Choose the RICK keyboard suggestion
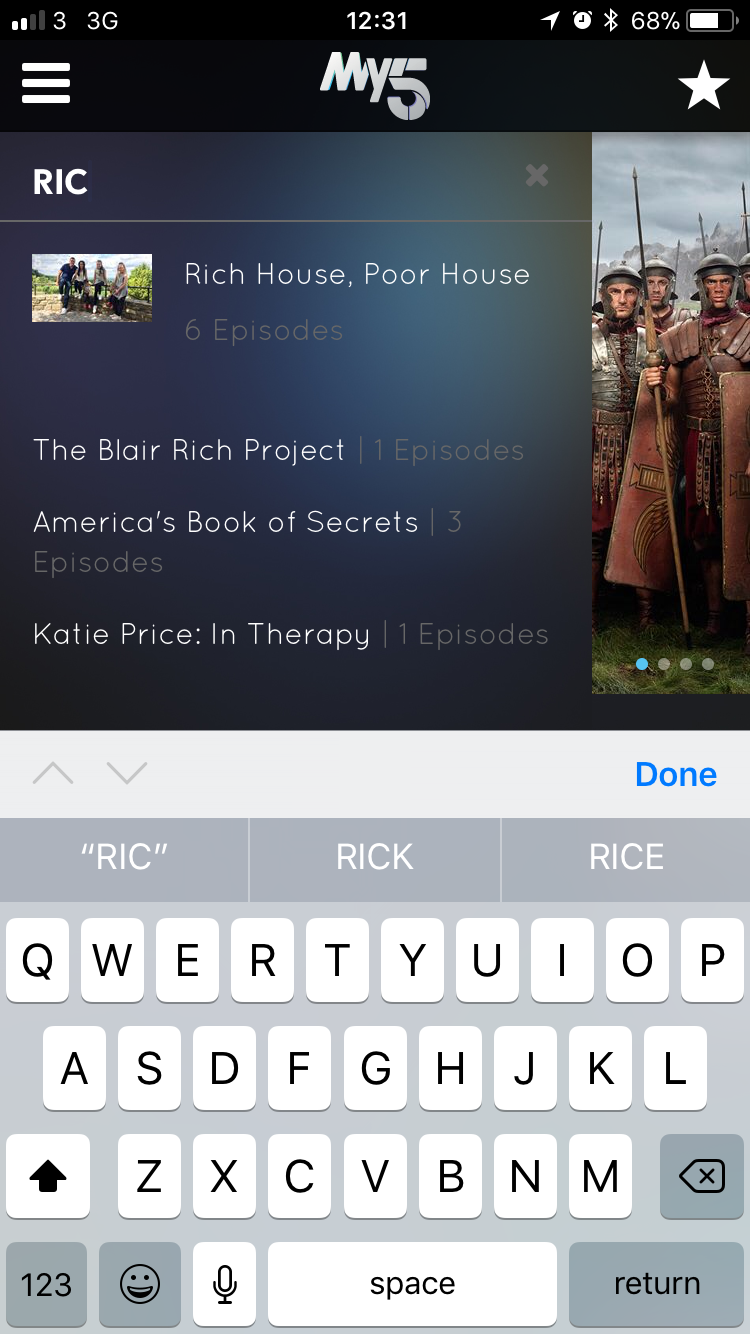750x1334 pixels. point(375,857)
